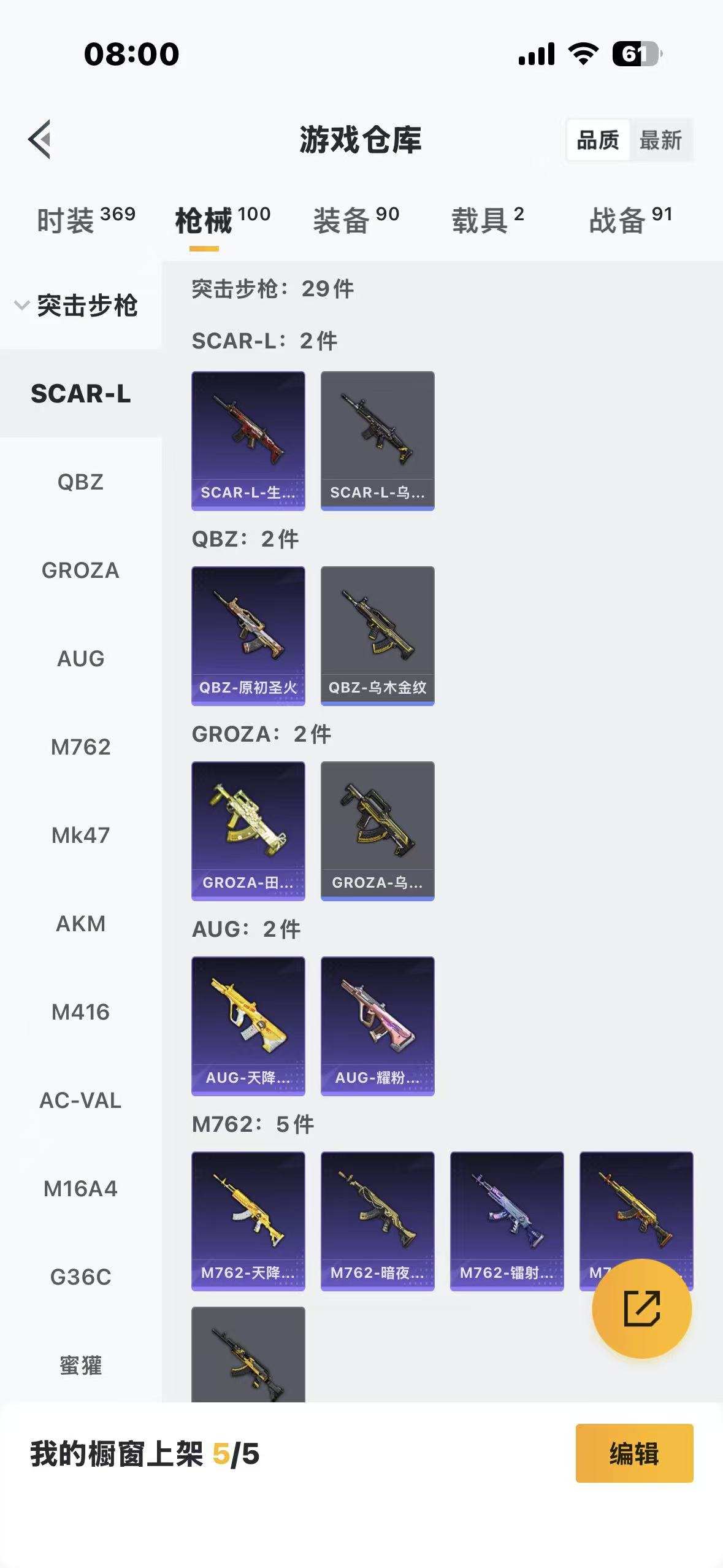
Task: View the QBZ-乌木金纹 skin
Action: pyautogui.click(x=378, y=636)
